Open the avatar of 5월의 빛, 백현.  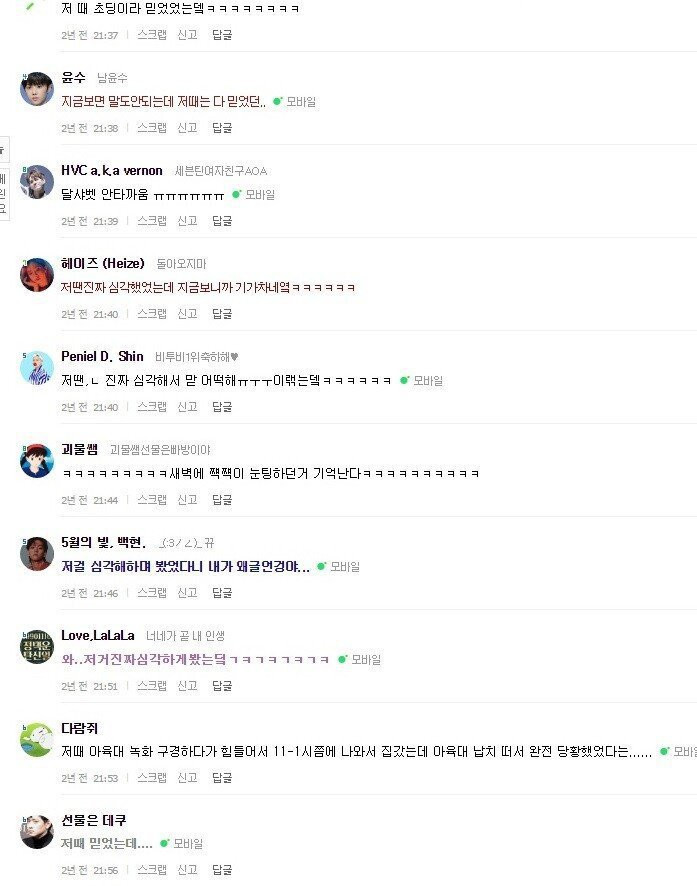coord(37,553)
